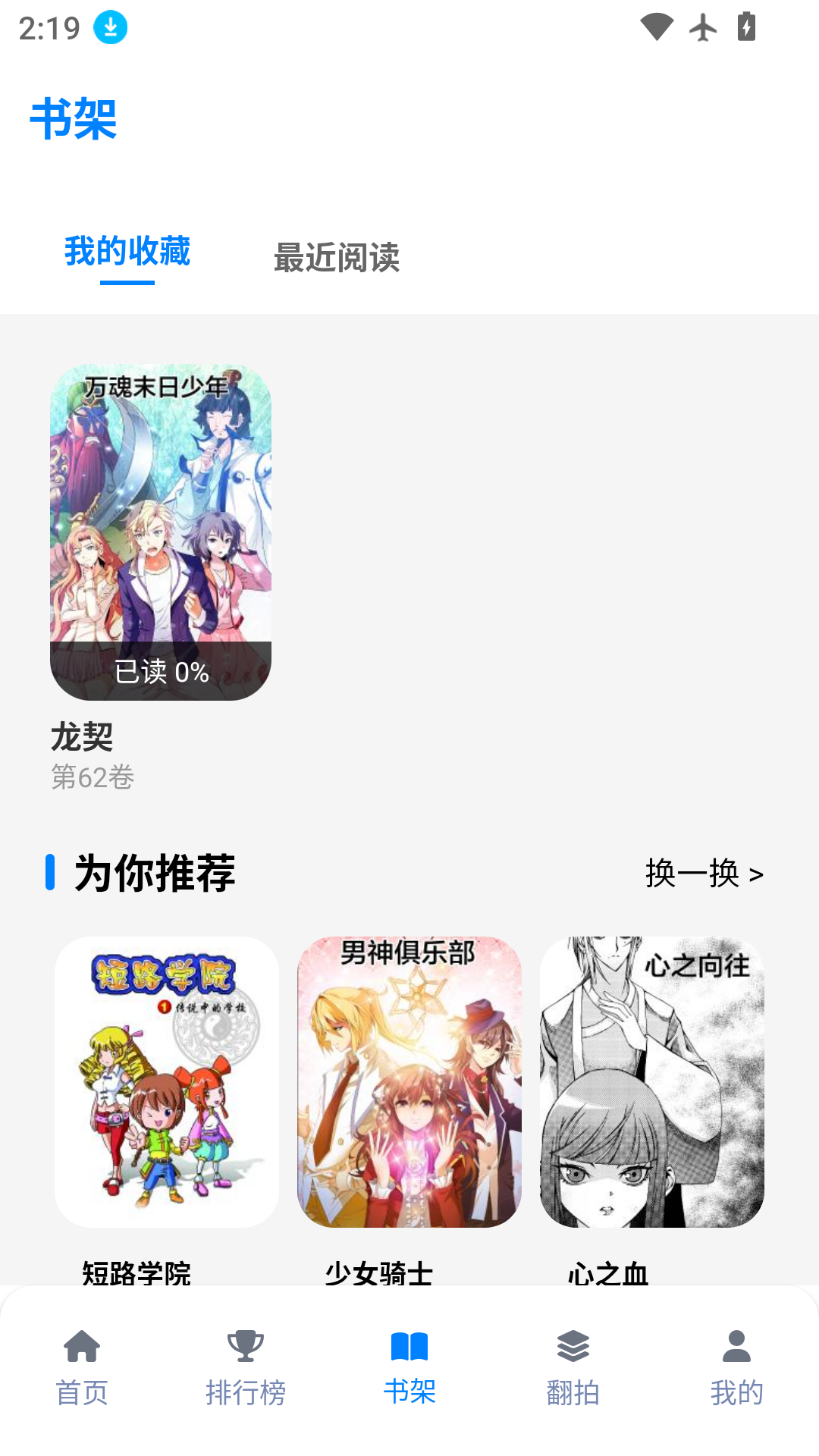Tap the 已读 0% progress overlay
This screenshot has width=819, height=1456.
click(161, 672)
